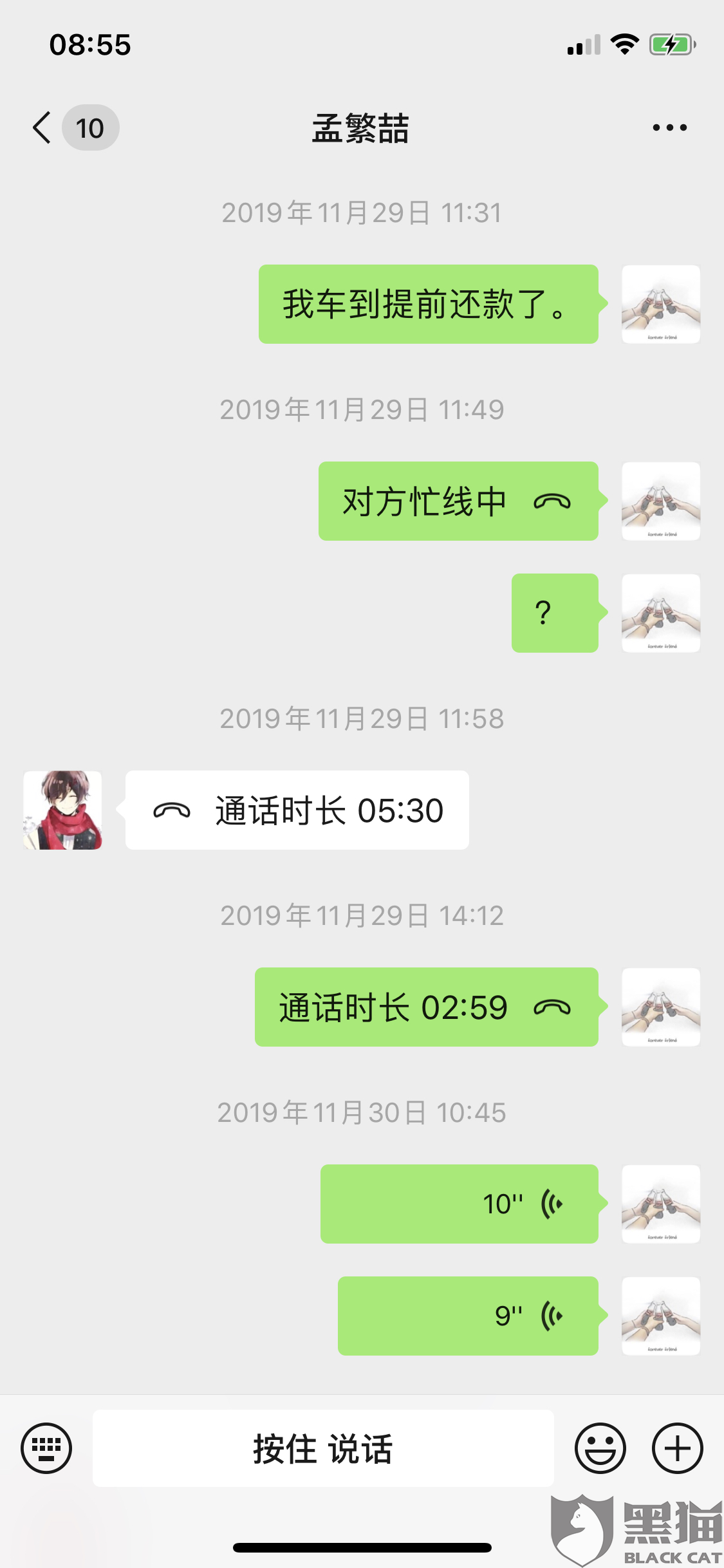Redial from 通话时长 02:59 call bubble
Screen dimensions: 724x1568
click(x=427, y=1007)
